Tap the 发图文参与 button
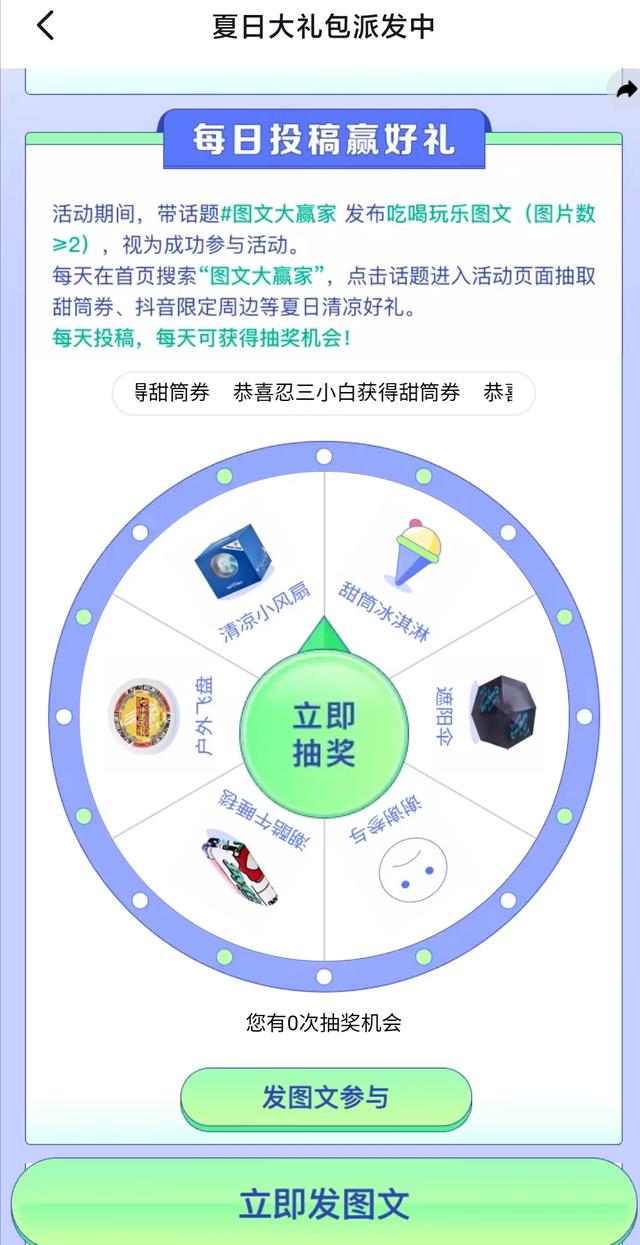This screenshot has height=1245, width=640. (325, 1097)
